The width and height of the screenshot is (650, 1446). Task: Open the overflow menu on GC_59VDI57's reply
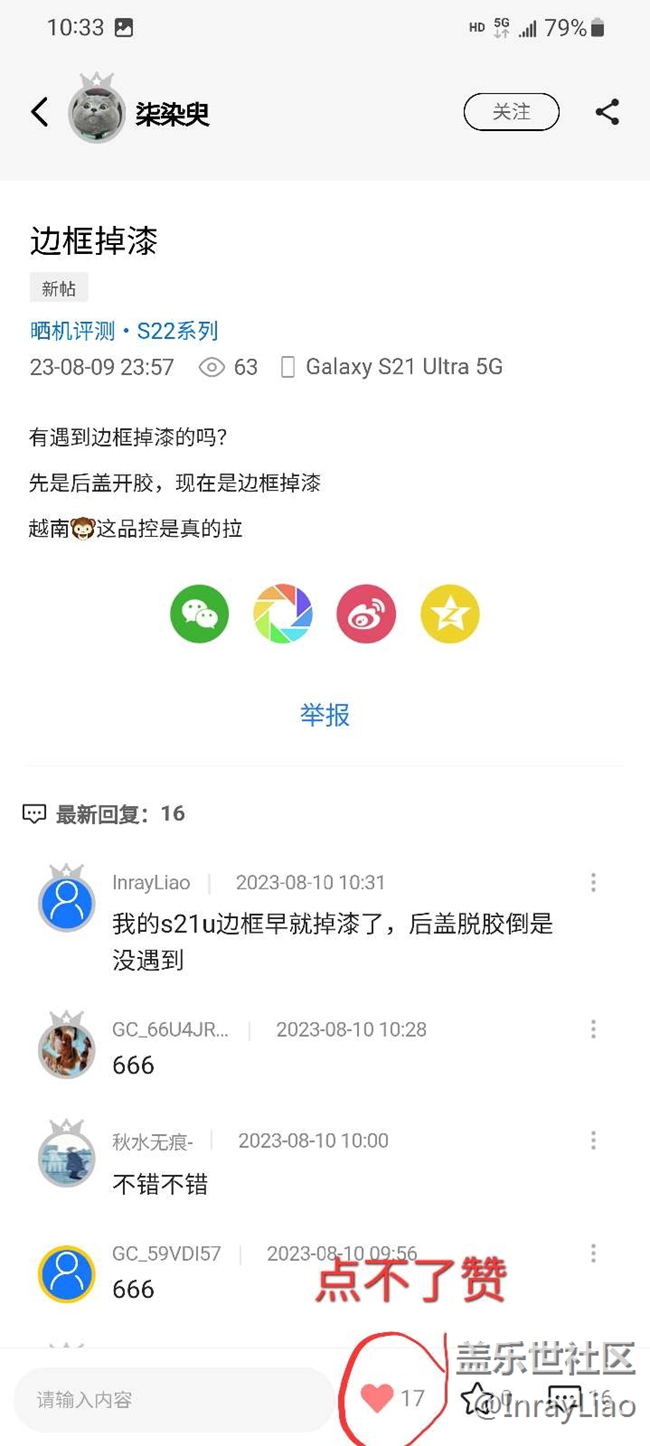pyautogui.click(x=593, y=1253)
